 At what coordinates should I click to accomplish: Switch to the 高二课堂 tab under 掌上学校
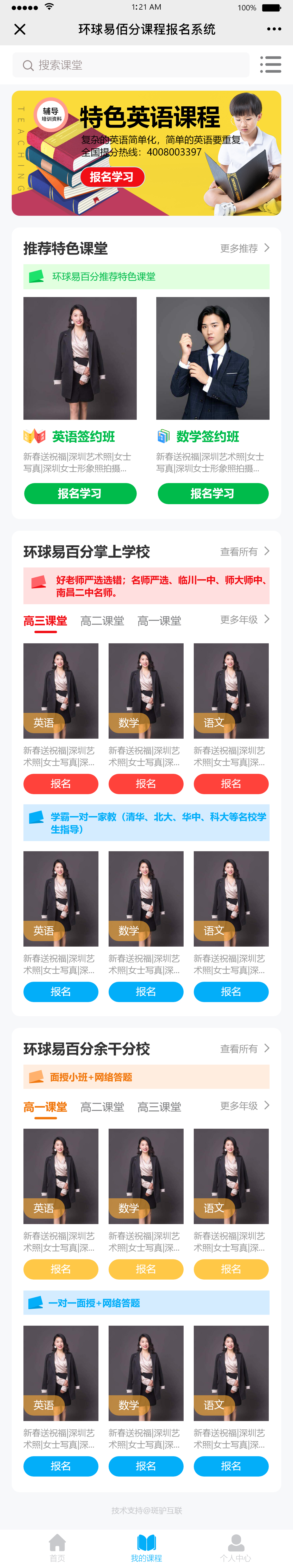tap(102, 621)
